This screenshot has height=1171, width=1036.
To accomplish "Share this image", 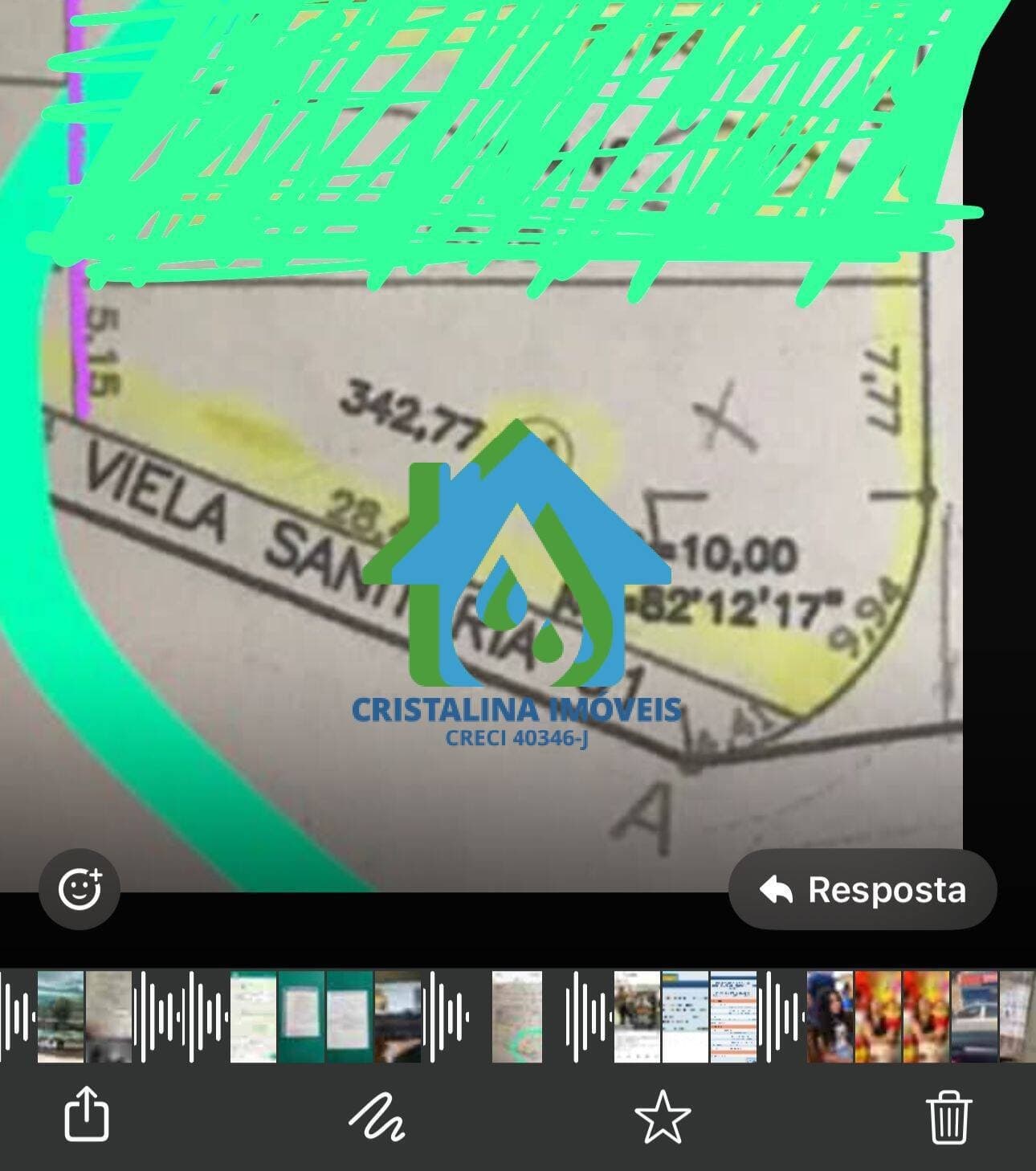I will point(86,1115).
